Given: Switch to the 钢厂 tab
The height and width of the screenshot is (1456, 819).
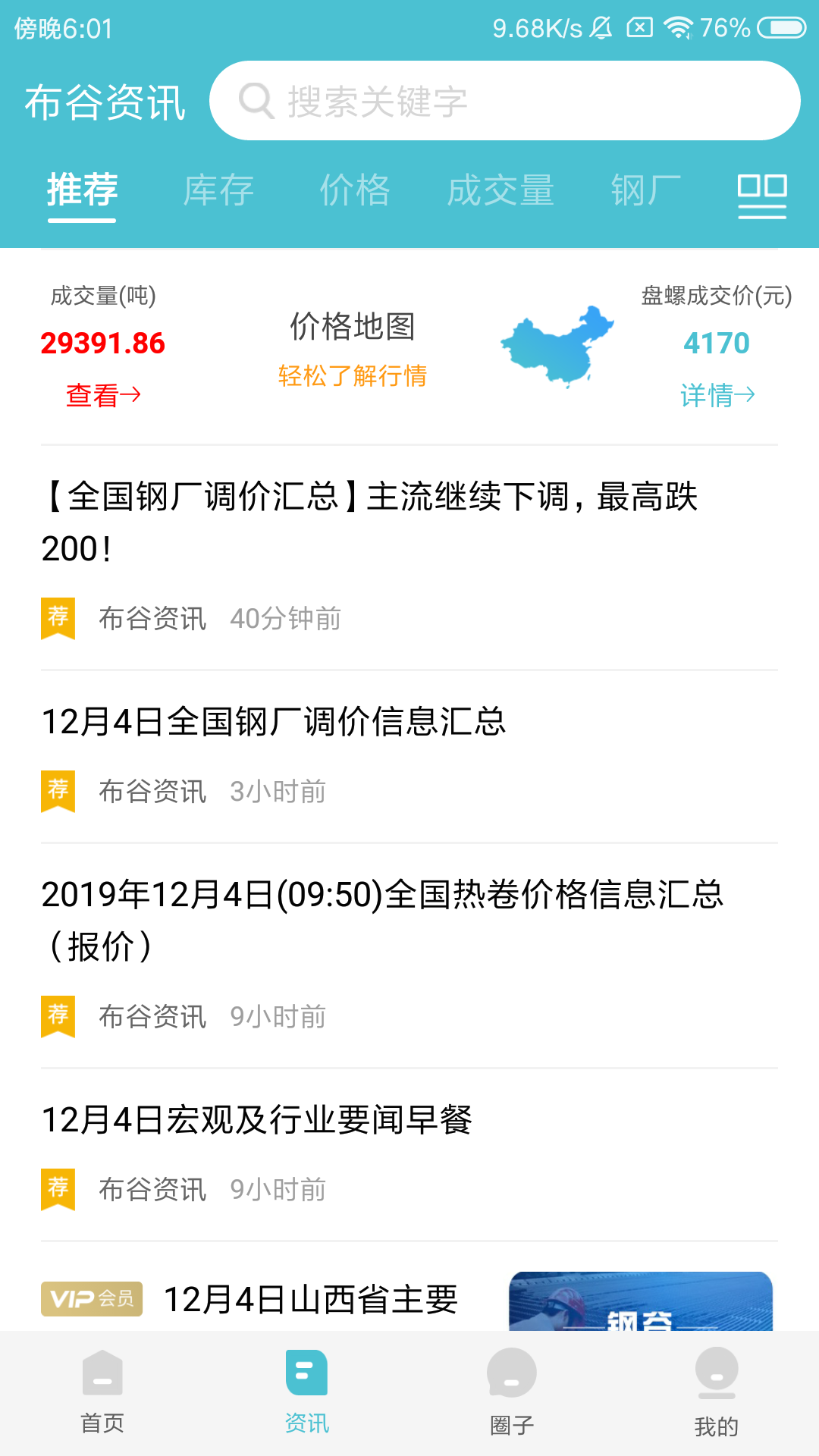Looking at the screenshot, I should point(645,190).
